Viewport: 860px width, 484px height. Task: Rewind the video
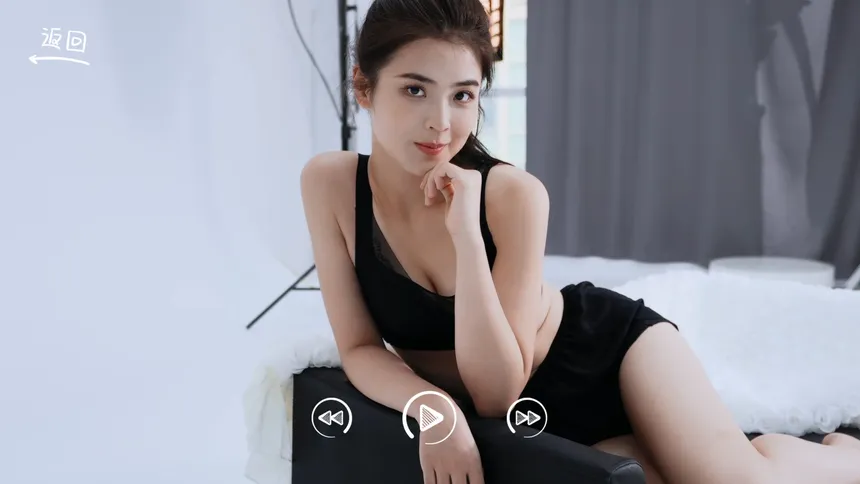click(x=331, y=417)
